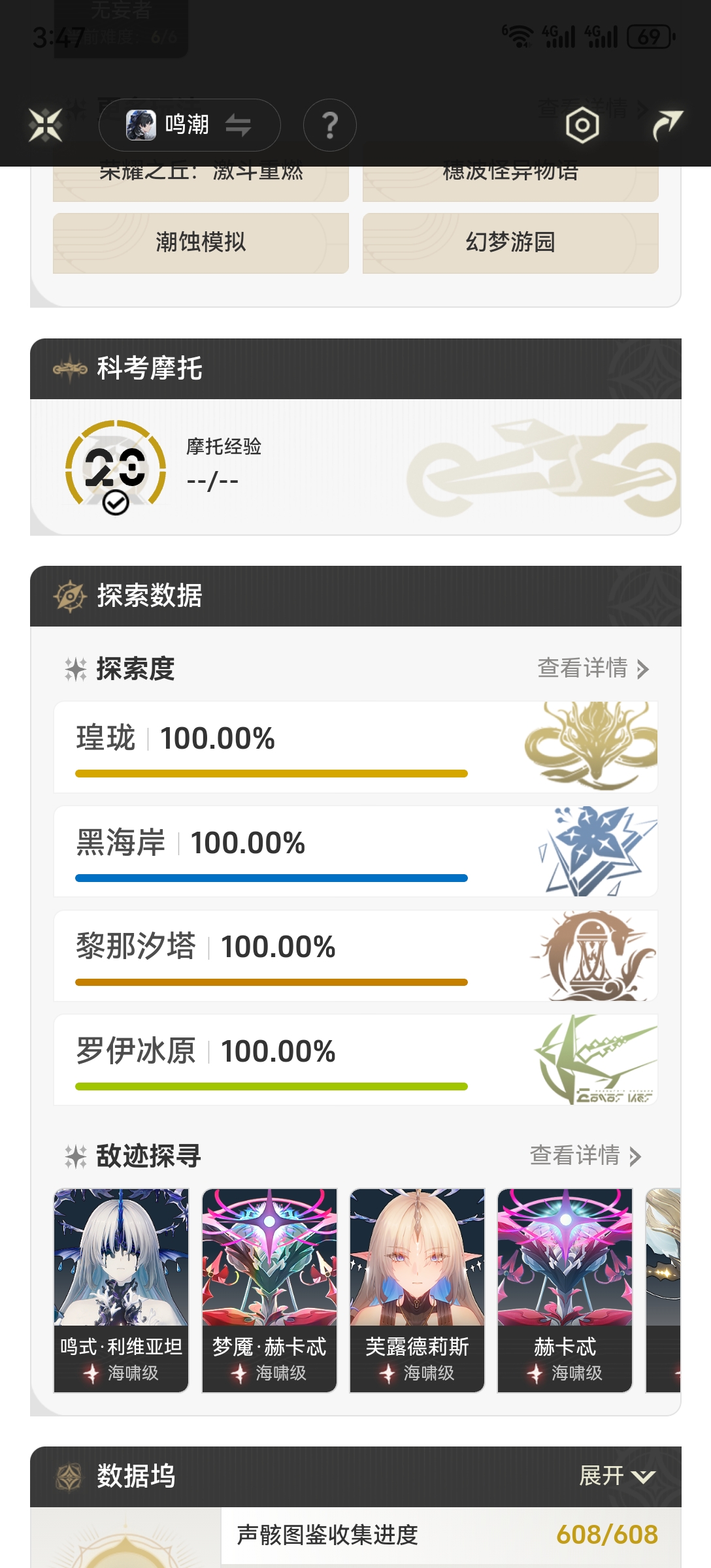Expand the 数据坞 section with 展开

(x=617, y=1476)
